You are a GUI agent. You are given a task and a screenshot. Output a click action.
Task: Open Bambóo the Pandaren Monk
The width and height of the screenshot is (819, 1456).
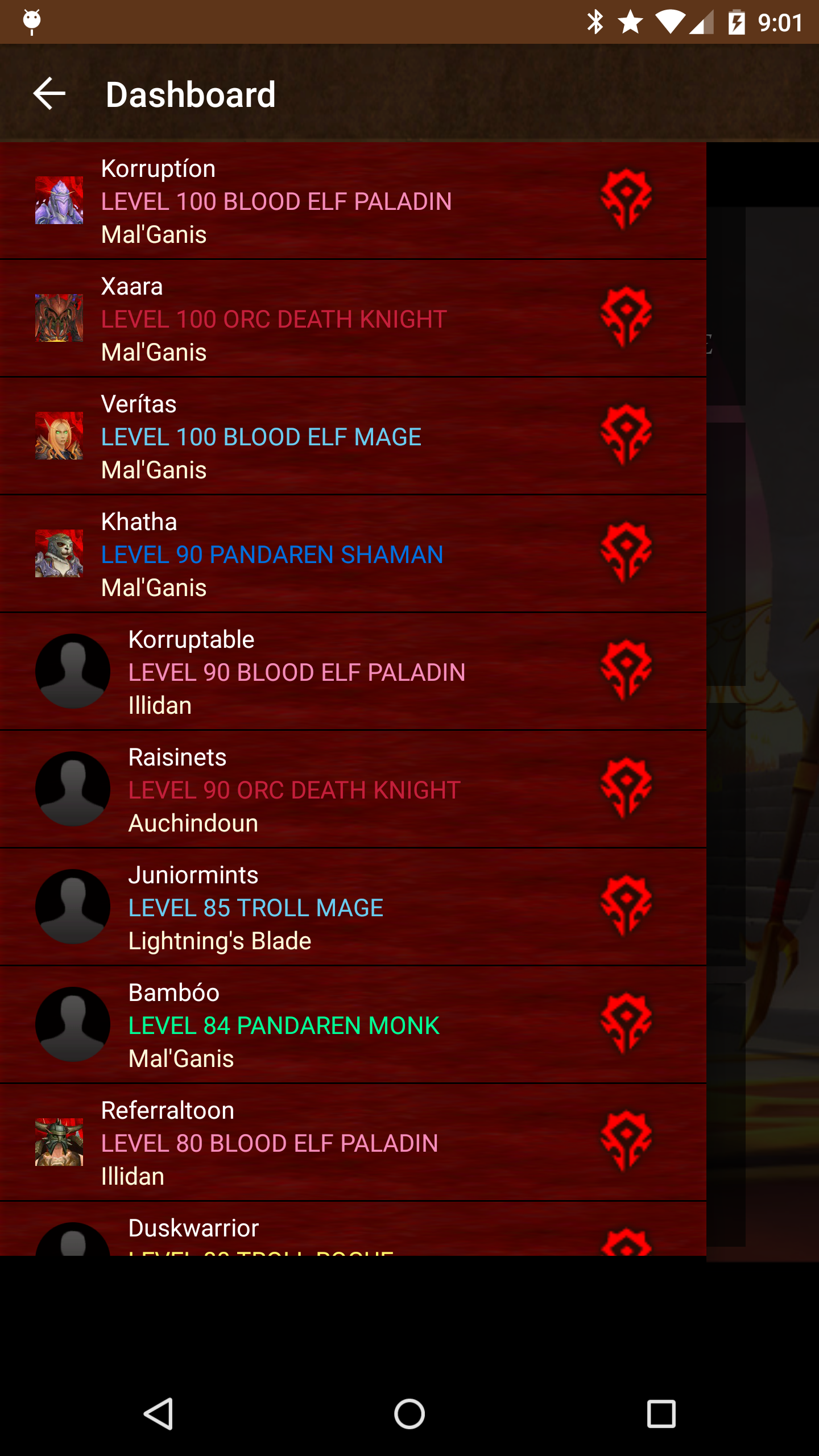click(x=353, y=1025)
